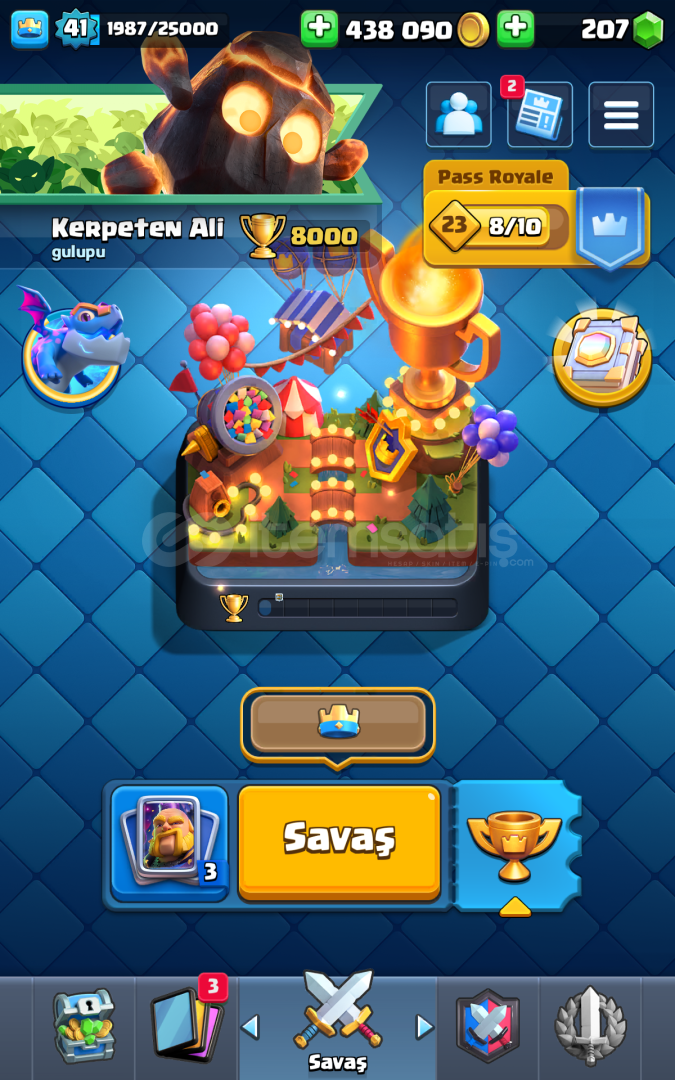Screen dimensions: 675x1080
Task: Switch to the cards tab
Action: [187, 1025]
